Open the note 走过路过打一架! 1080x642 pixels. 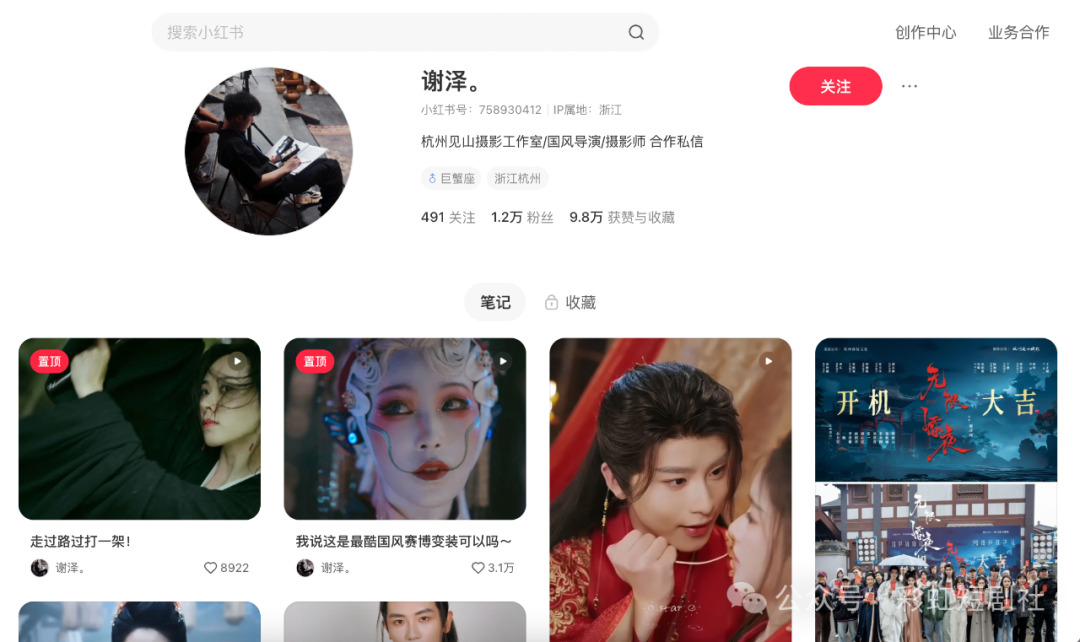139,429
